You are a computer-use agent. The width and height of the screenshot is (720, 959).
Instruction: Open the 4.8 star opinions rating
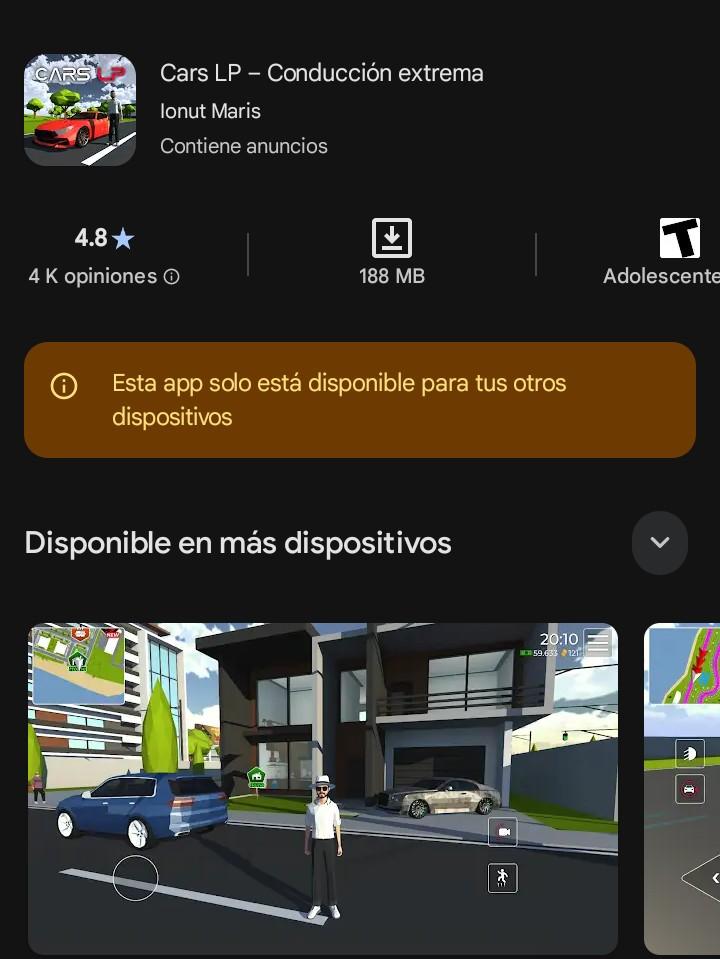pos(104,255)
